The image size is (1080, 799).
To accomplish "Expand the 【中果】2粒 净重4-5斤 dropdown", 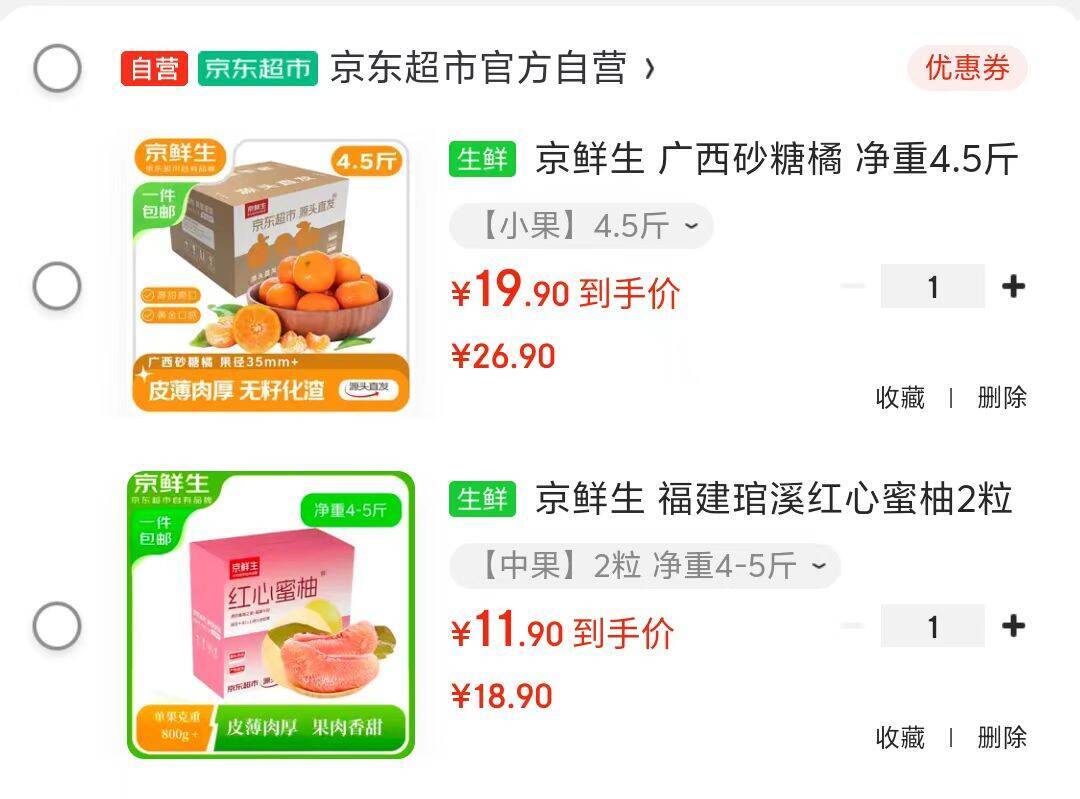I will [x=644, y=567].
